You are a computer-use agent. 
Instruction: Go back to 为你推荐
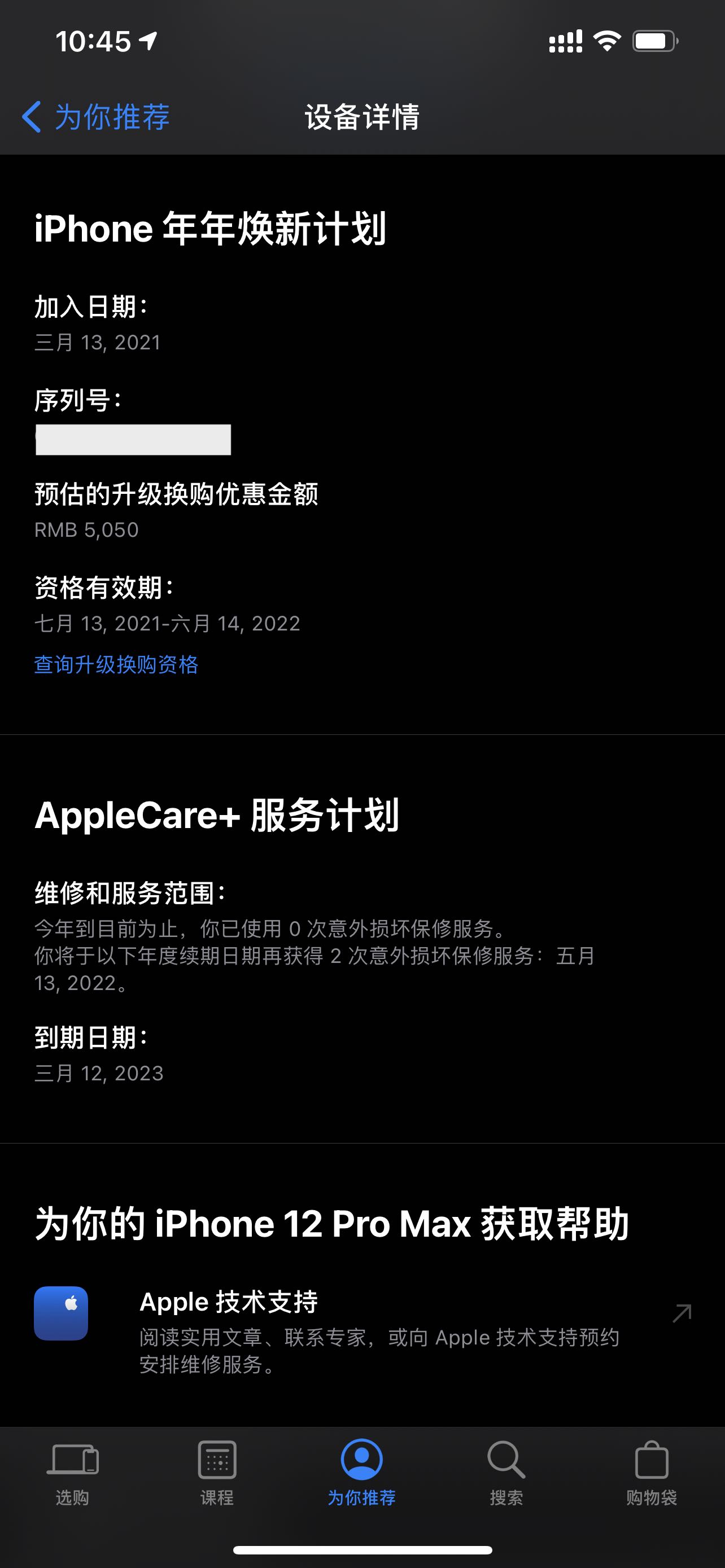click(x=96, y=116)
